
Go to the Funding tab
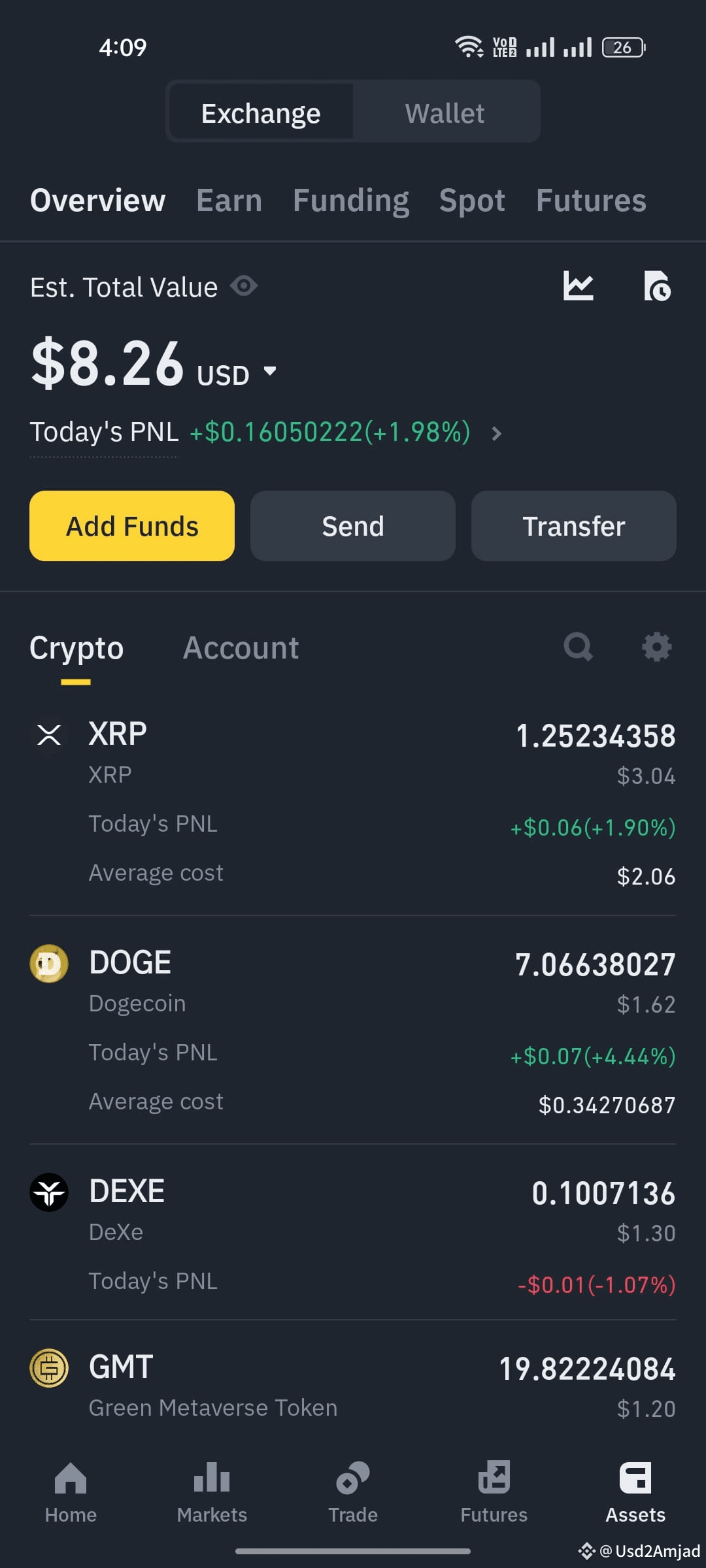pyautogui.click(x=350, y=201)
